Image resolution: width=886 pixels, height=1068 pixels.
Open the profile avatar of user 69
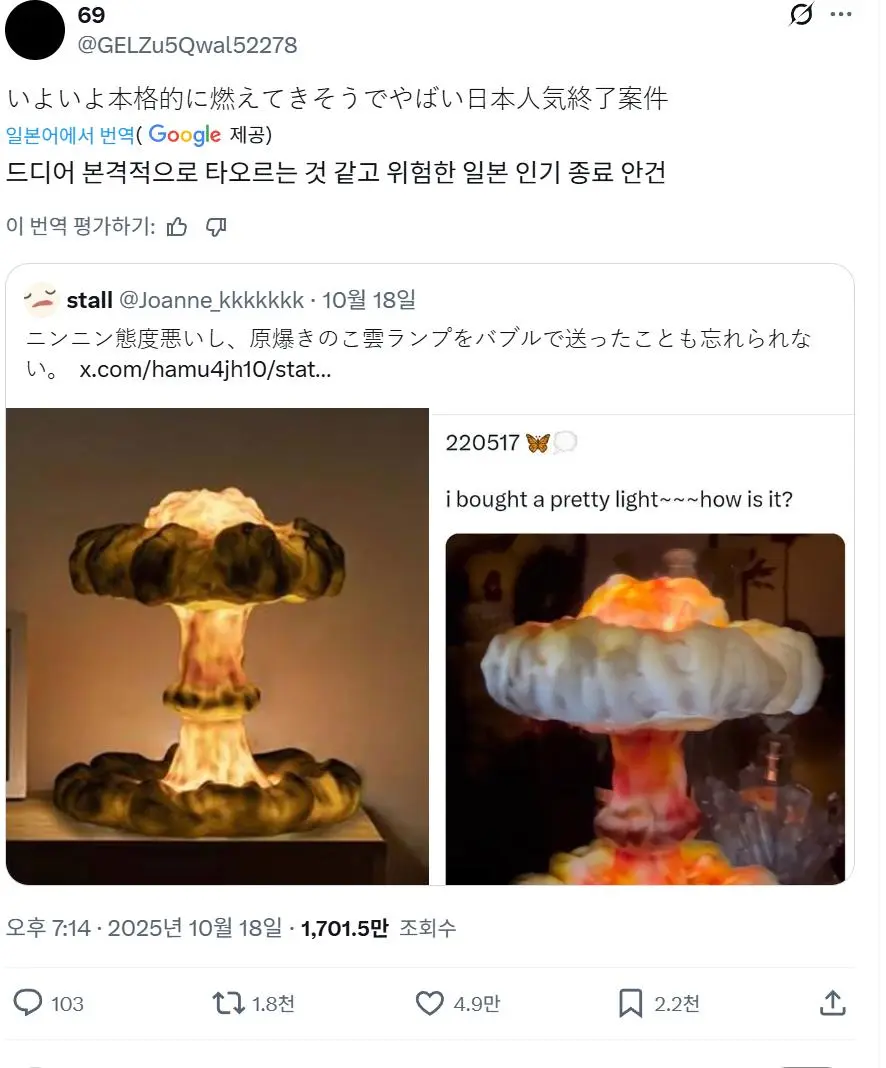click(37, 29)
